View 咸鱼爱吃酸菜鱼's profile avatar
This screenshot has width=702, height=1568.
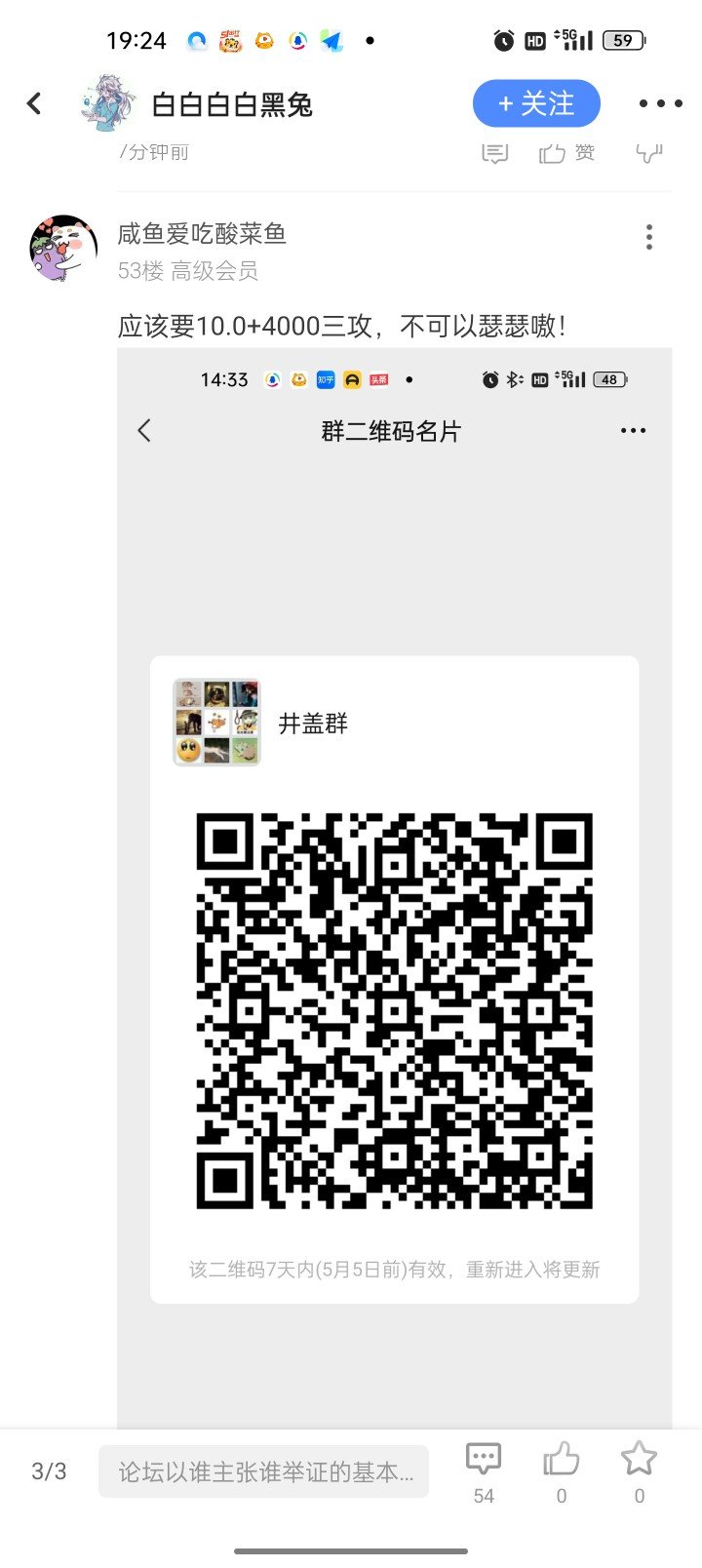click(63, 249)
